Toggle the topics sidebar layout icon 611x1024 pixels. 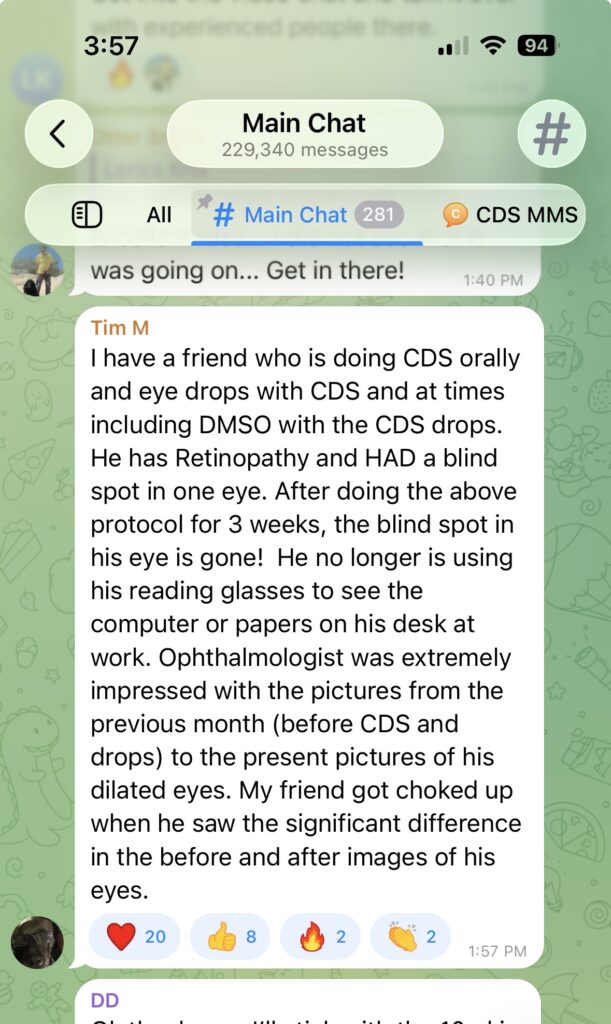(x=87, y=214)
